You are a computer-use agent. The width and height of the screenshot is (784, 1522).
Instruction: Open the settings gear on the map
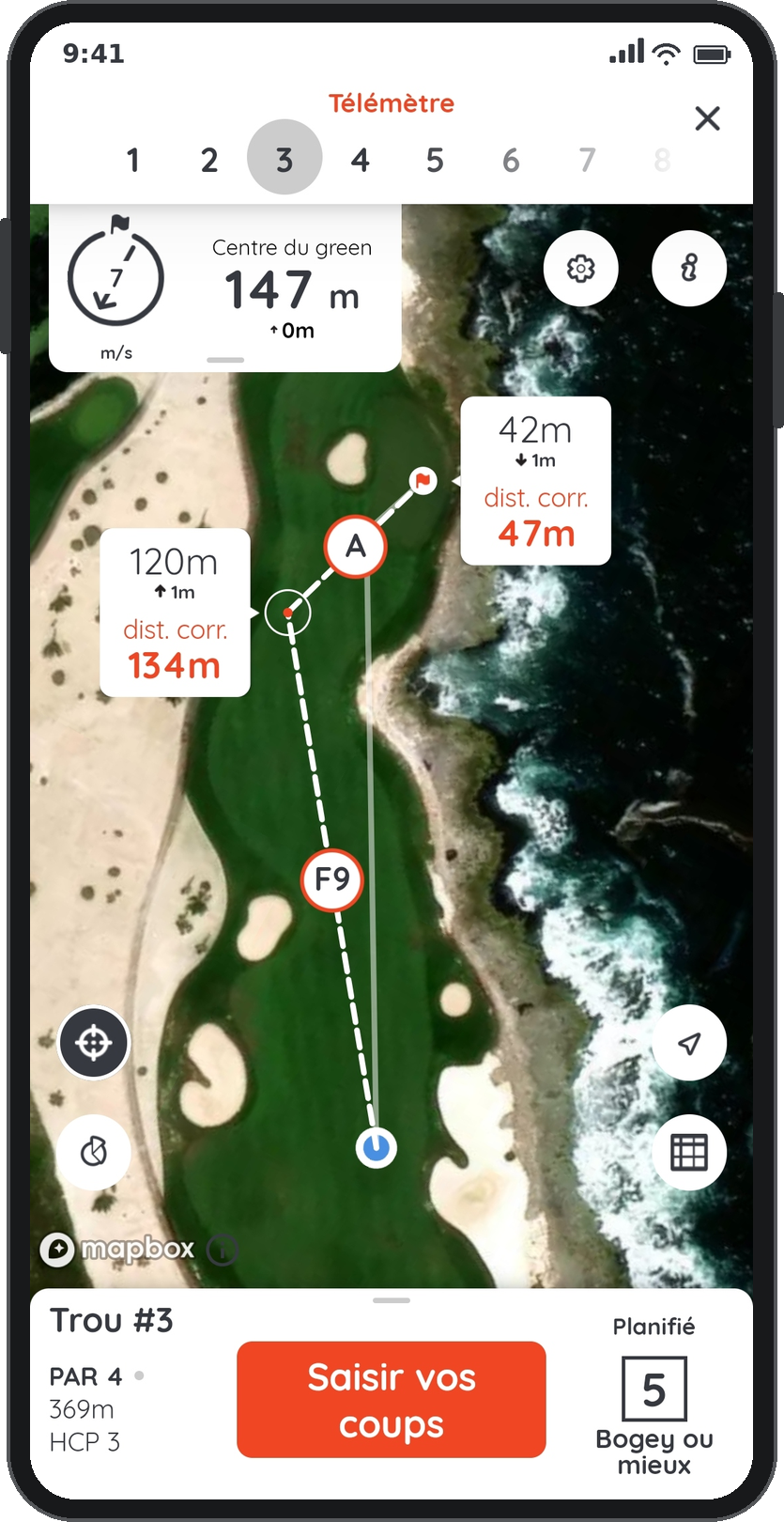pos(581,269)
